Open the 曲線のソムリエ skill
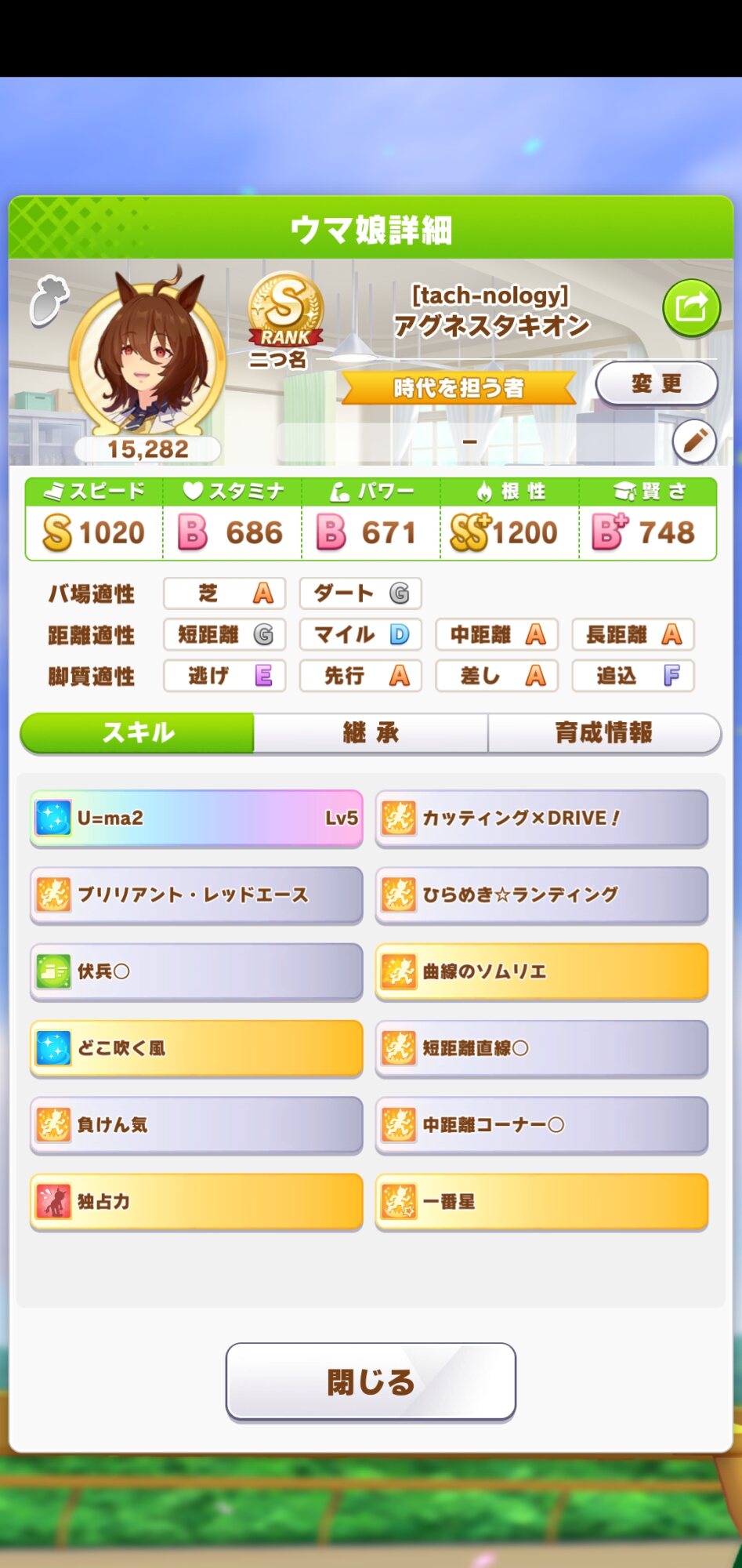Image resolution: width=742 pixels, height=1568 pixels. coord(541,971)
